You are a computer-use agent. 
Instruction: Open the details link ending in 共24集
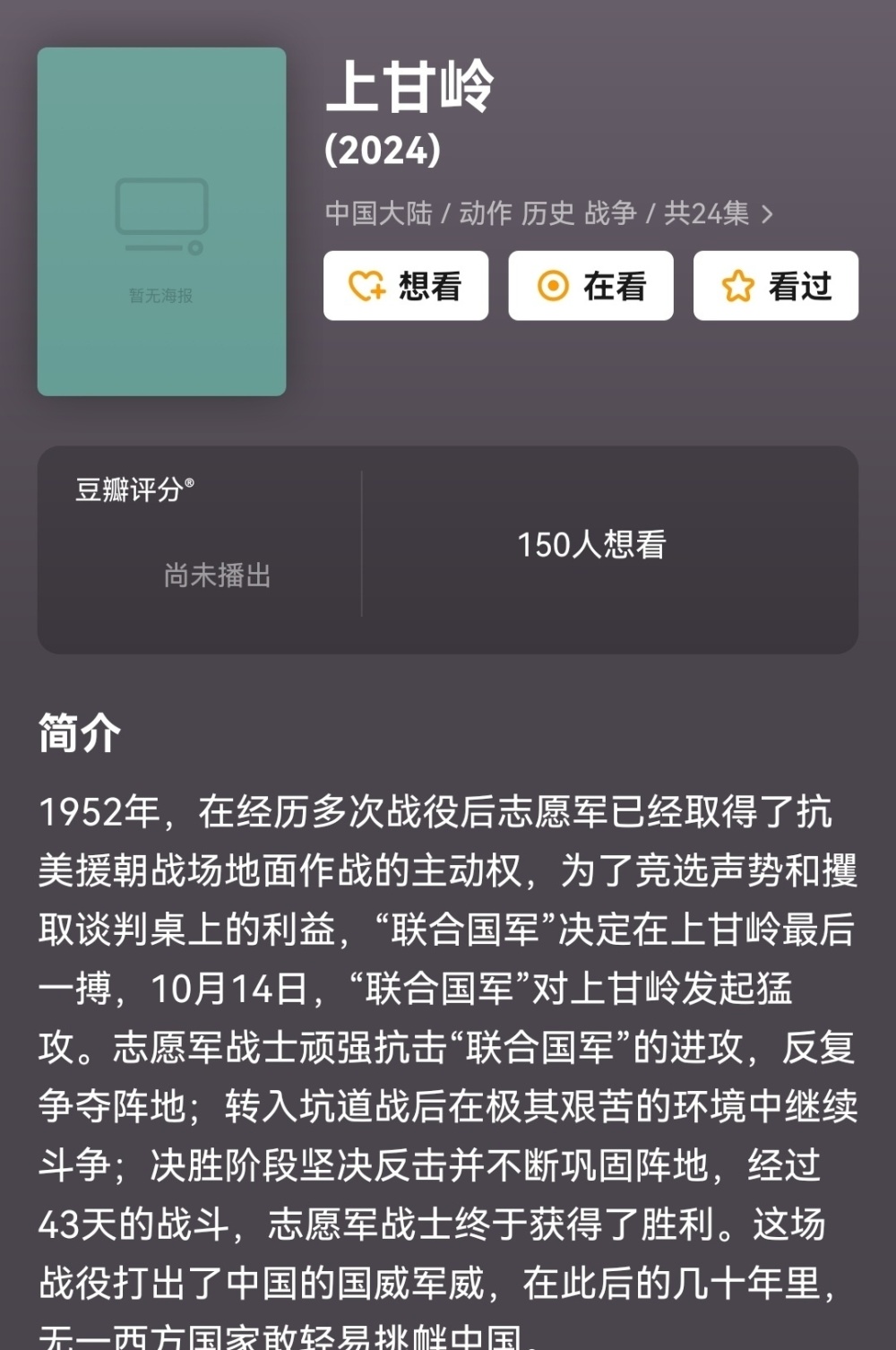click(548, 213)
